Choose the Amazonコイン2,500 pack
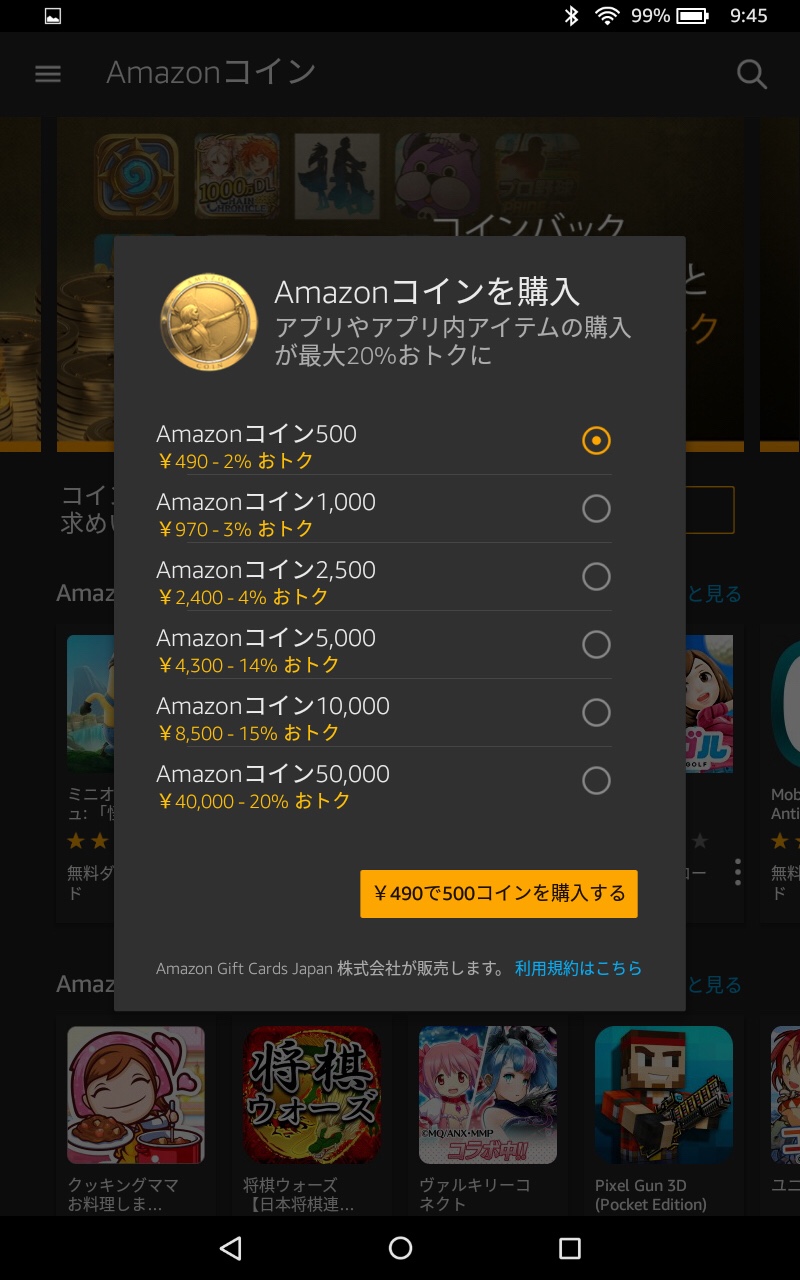 (x=595, y=577)
